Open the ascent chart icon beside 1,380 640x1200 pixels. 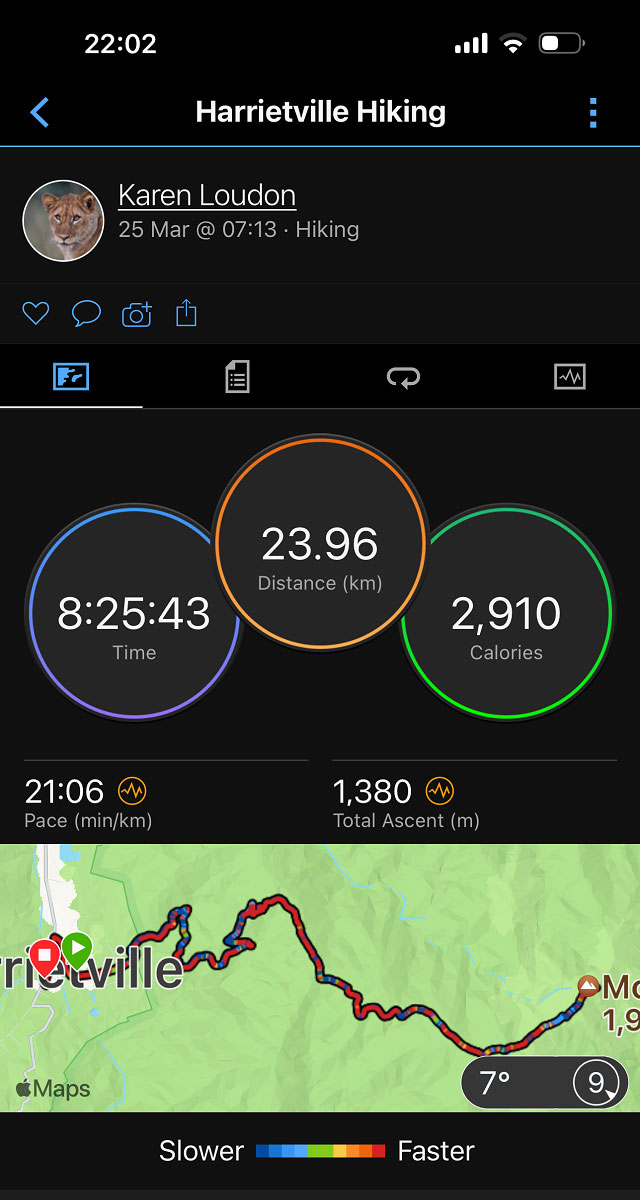[439, 792]
